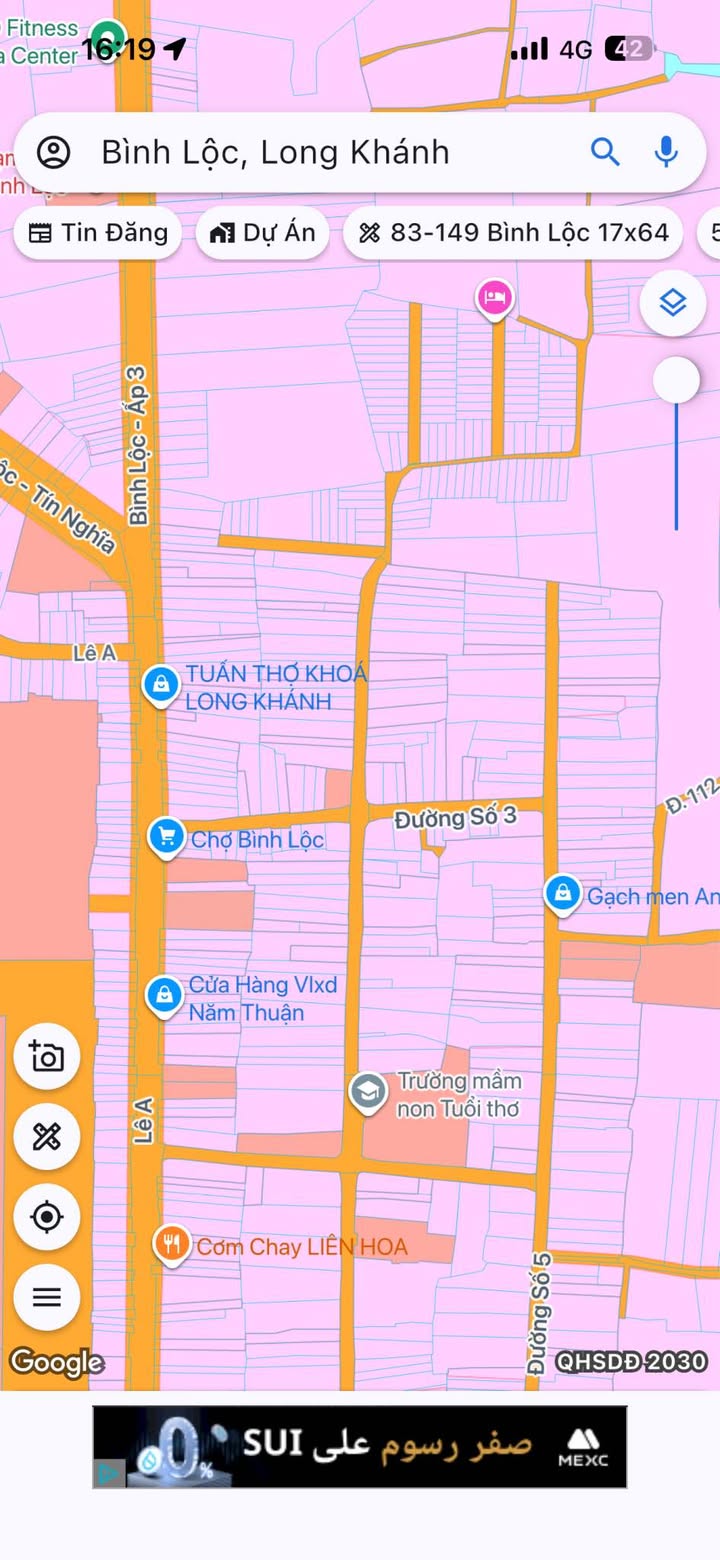Center map on my location

(x=47, y=1217)
